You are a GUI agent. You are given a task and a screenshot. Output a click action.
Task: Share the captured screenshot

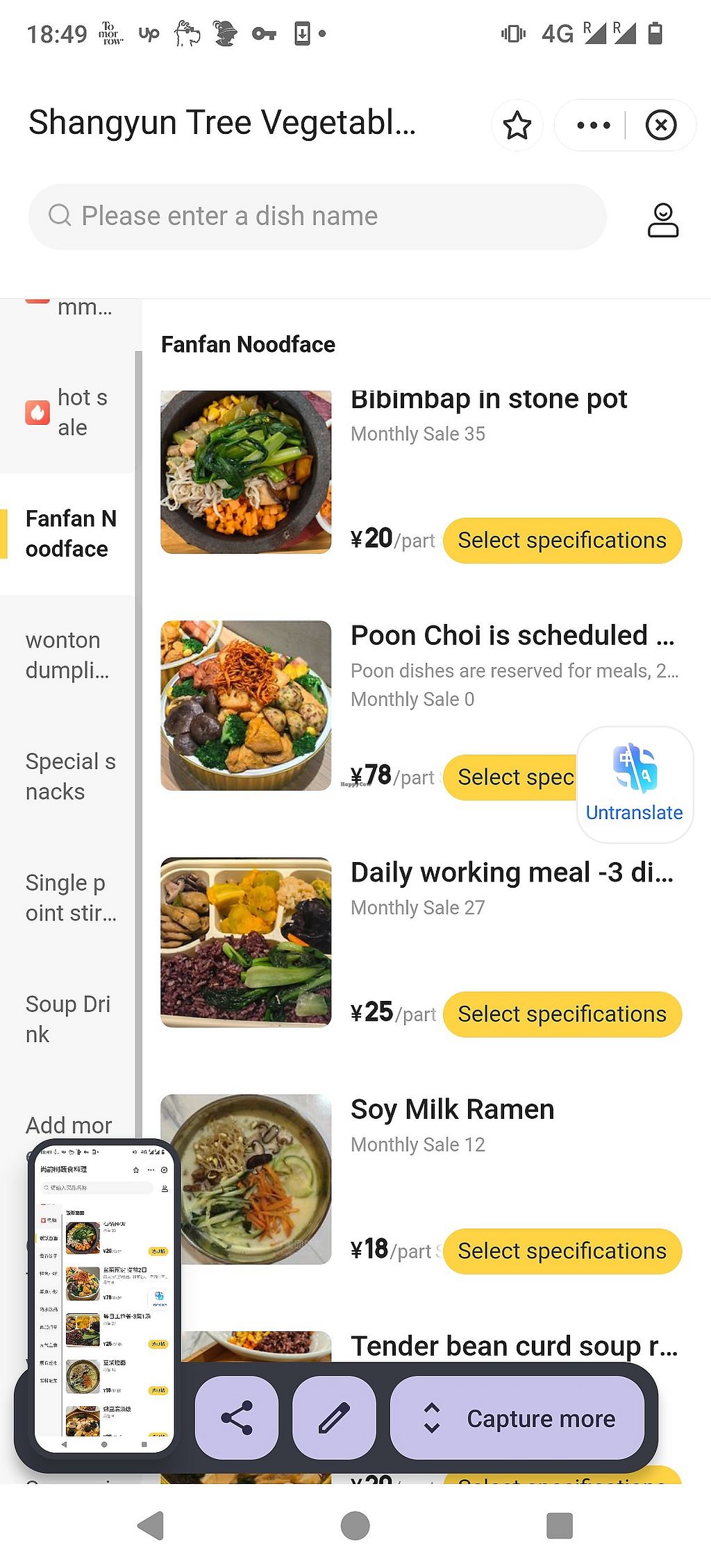pyautogui.click(x=237, y=1418)
